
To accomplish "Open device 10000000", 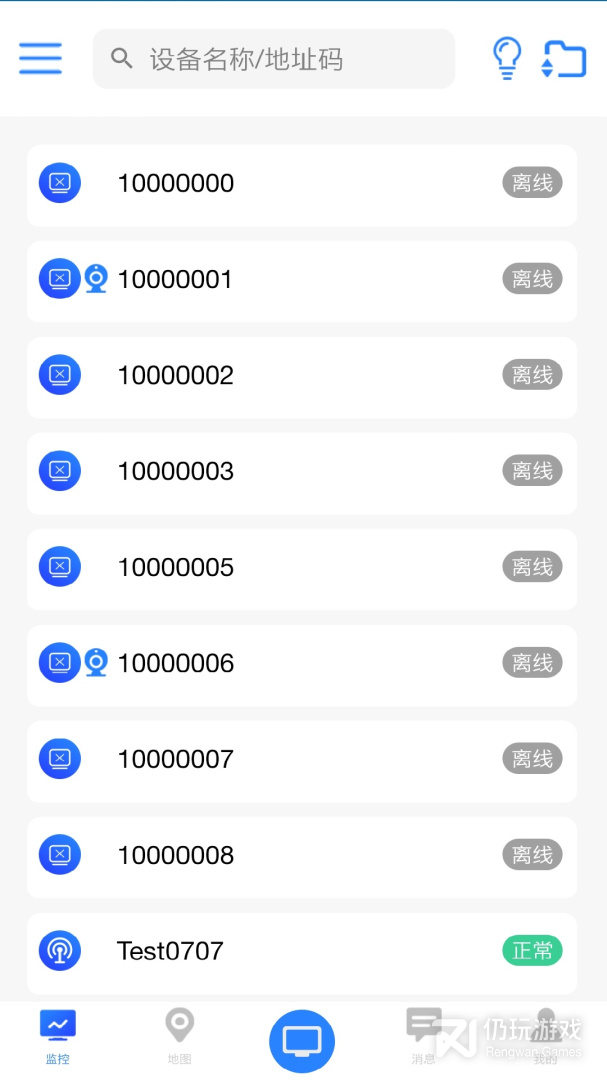I will (x=301, y=184).
